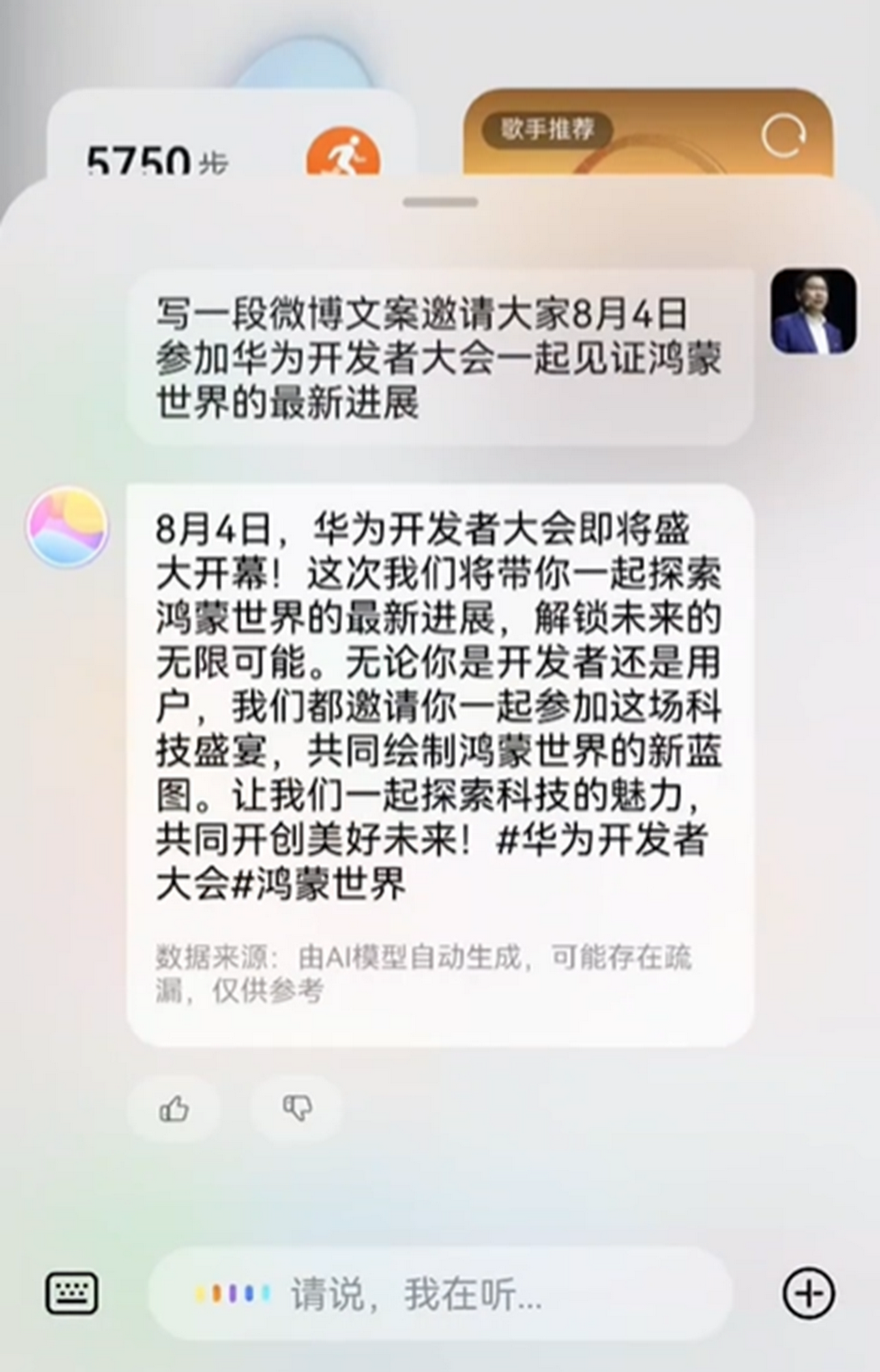Like the AI-generated Weibo reply
The image size is (880, 1372).
(x=174, y=1109)
